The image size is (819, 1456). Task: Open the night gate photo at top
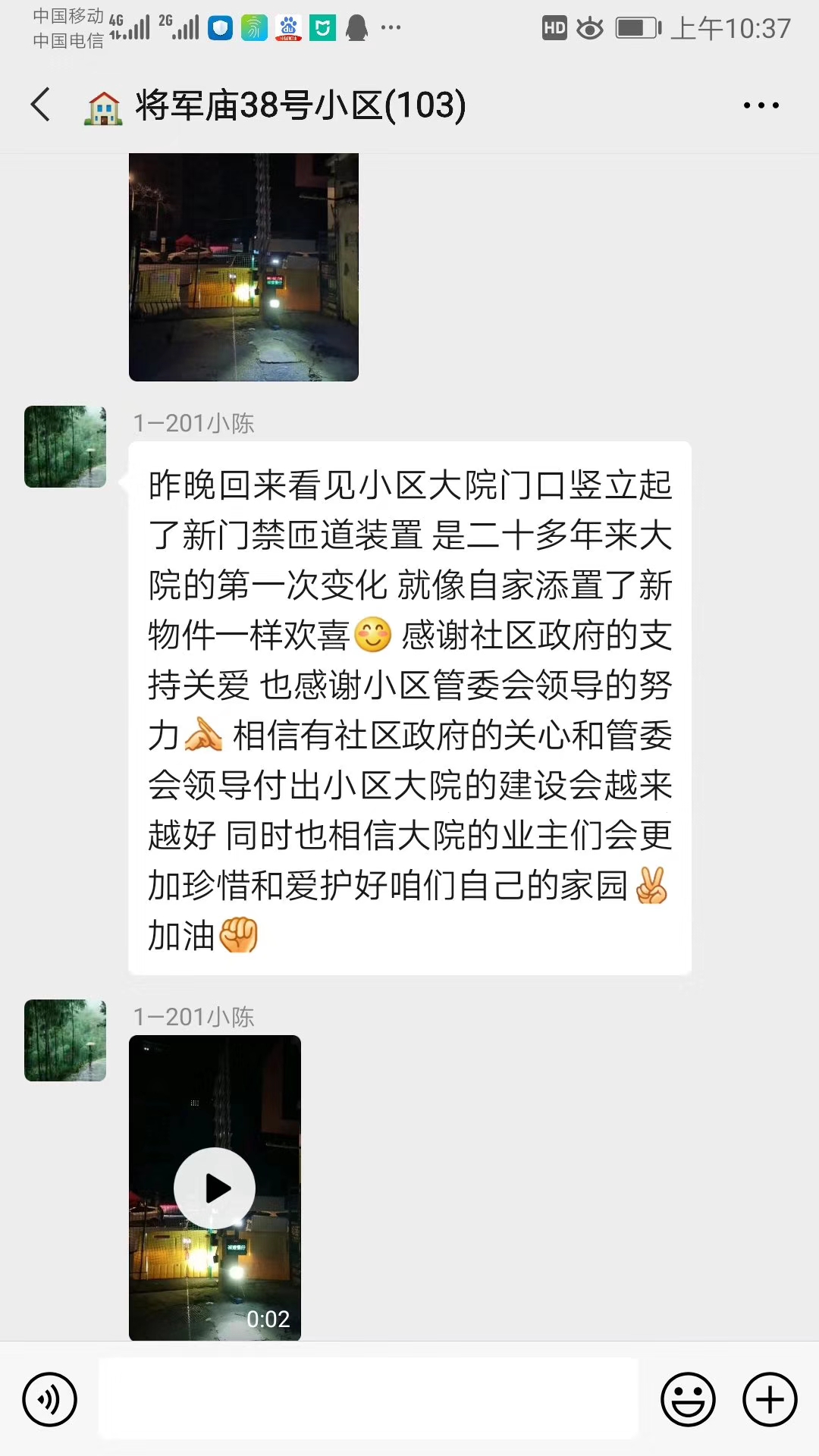point(243,267)
